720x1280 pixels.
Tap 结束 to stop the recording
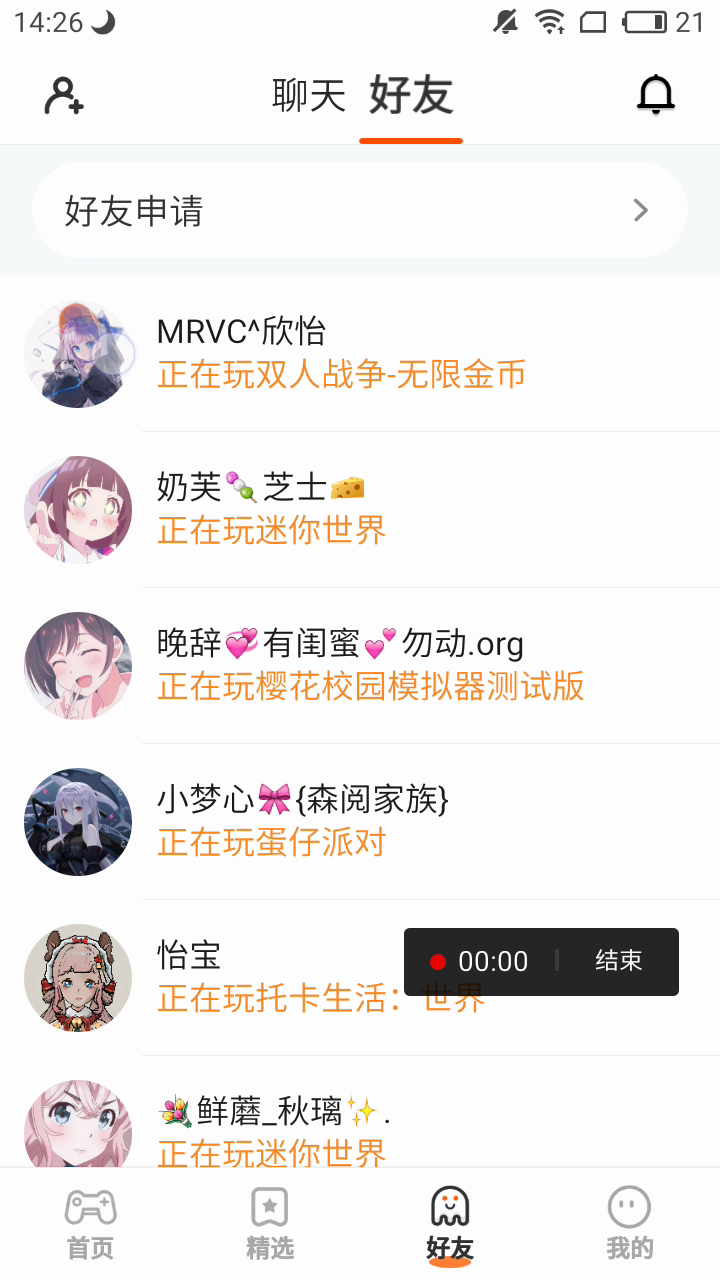pyautogui.click(x=618, y=961)
